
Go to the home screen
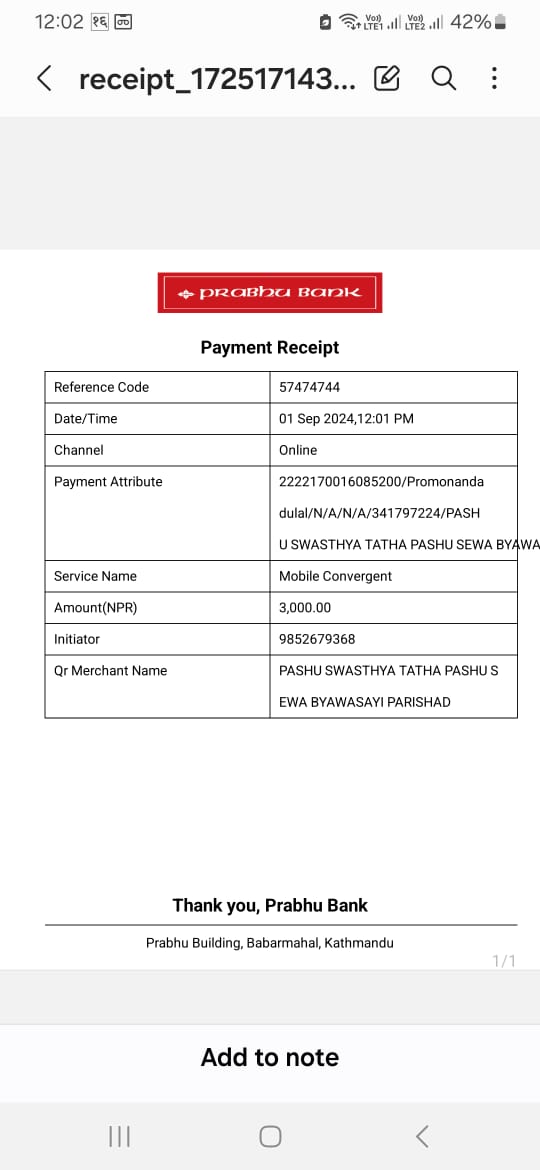pos(270,1136)
